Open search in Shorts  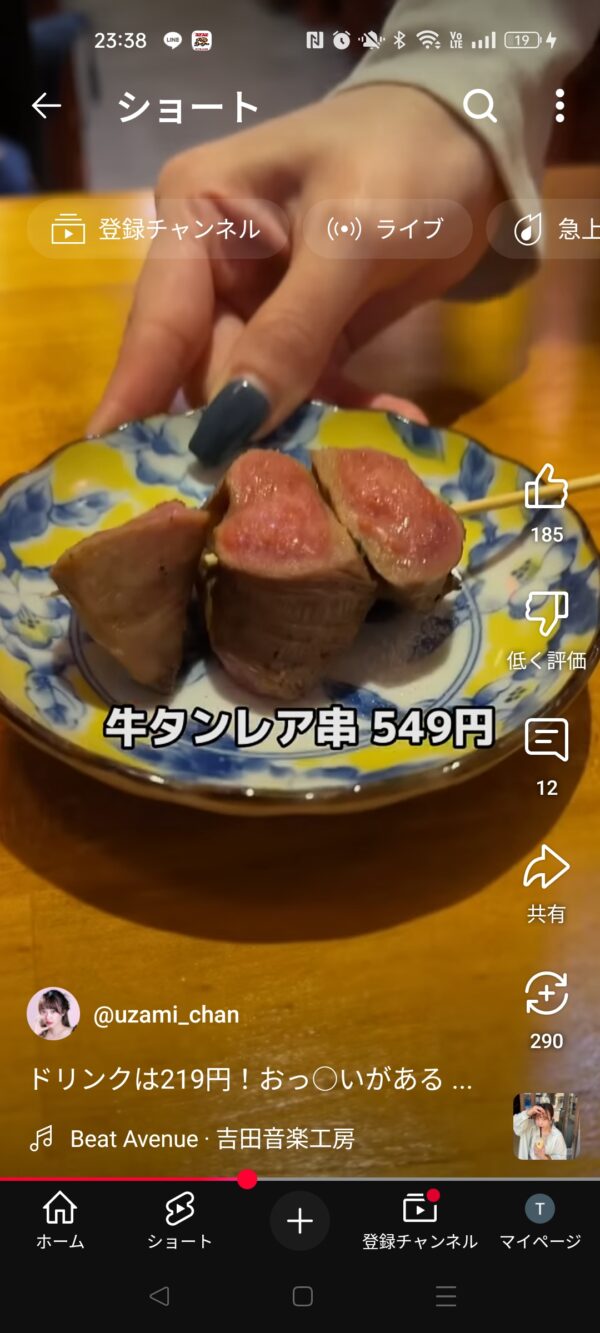480,106
